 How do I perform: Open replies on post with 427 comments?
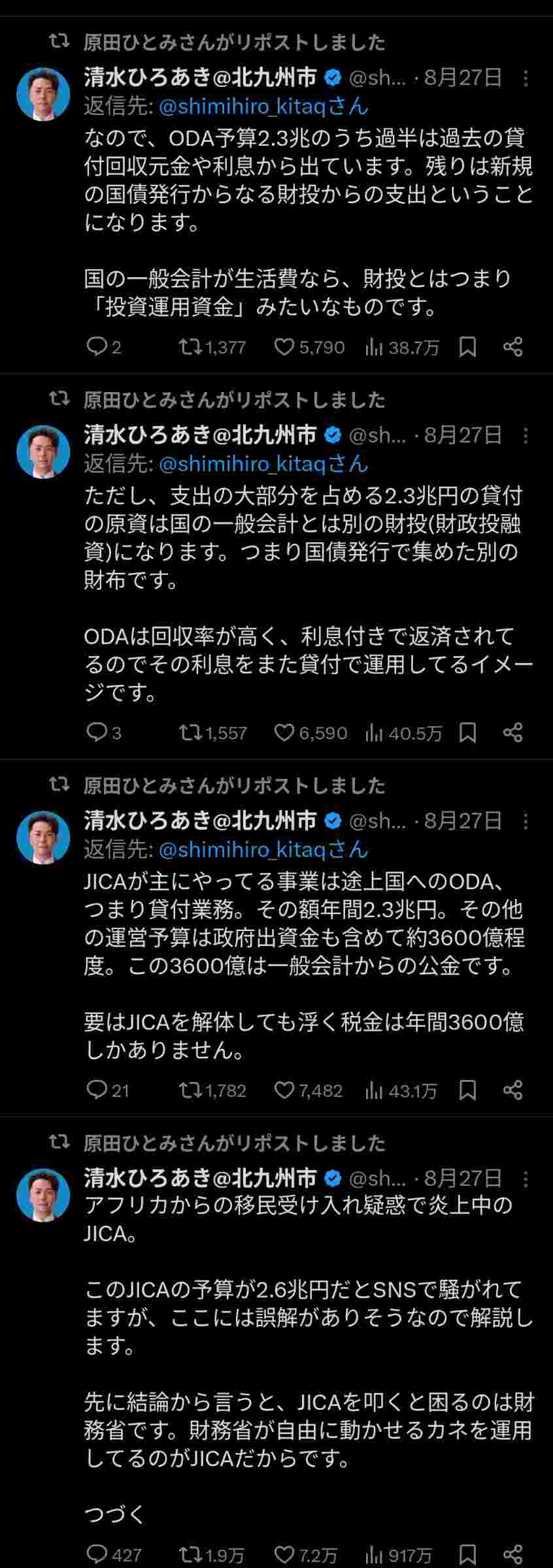97,1554
